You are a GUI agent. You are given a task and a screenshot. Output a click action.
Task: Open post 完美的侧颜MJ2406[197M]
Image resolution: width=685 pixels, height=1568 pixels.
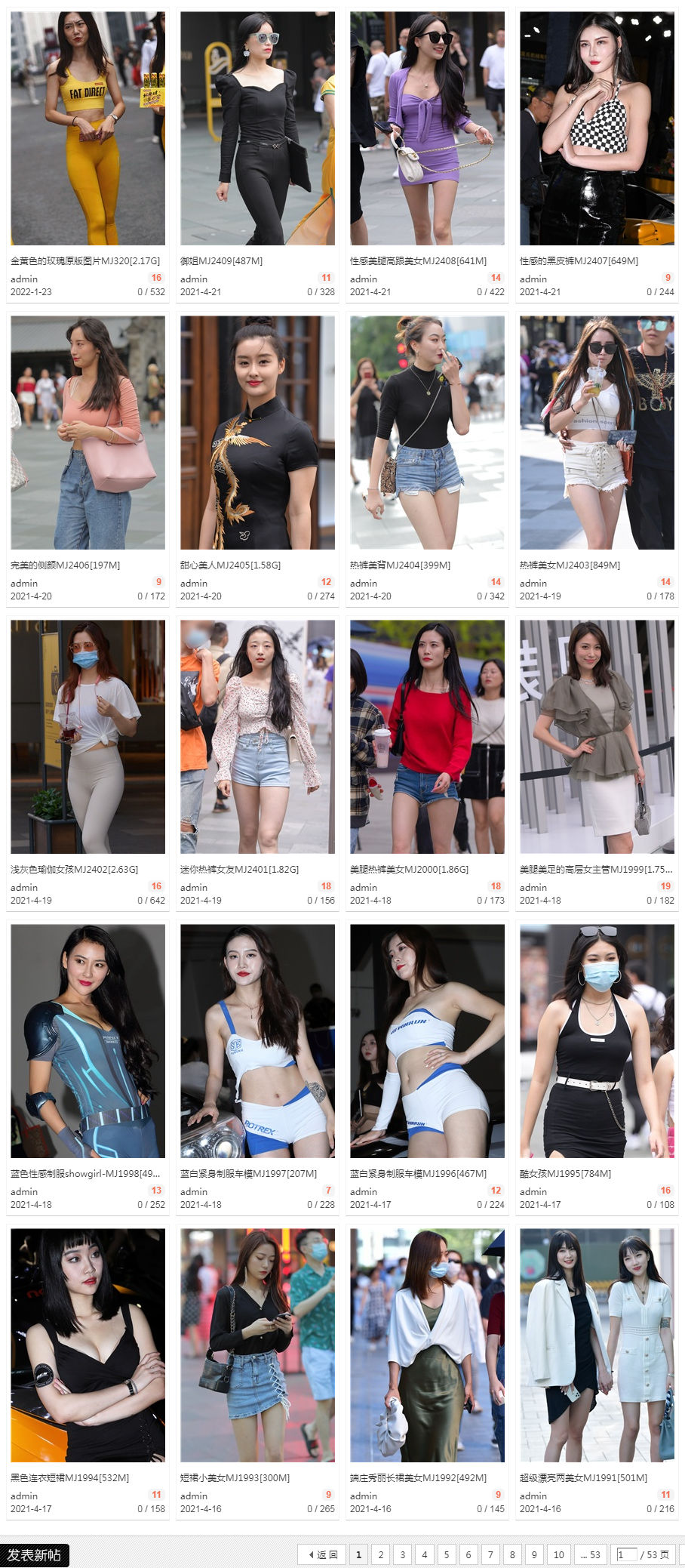65,565
